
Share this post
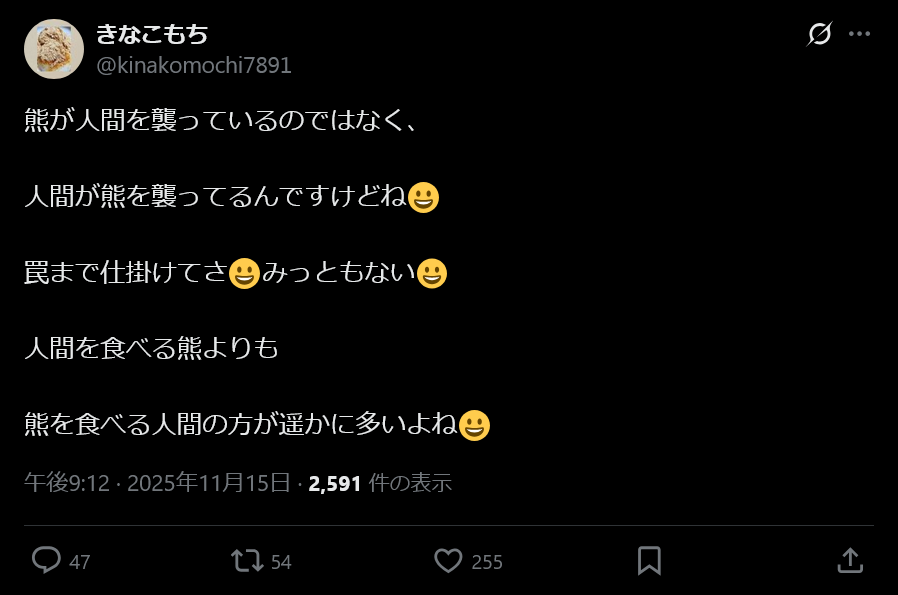point(849,560)
